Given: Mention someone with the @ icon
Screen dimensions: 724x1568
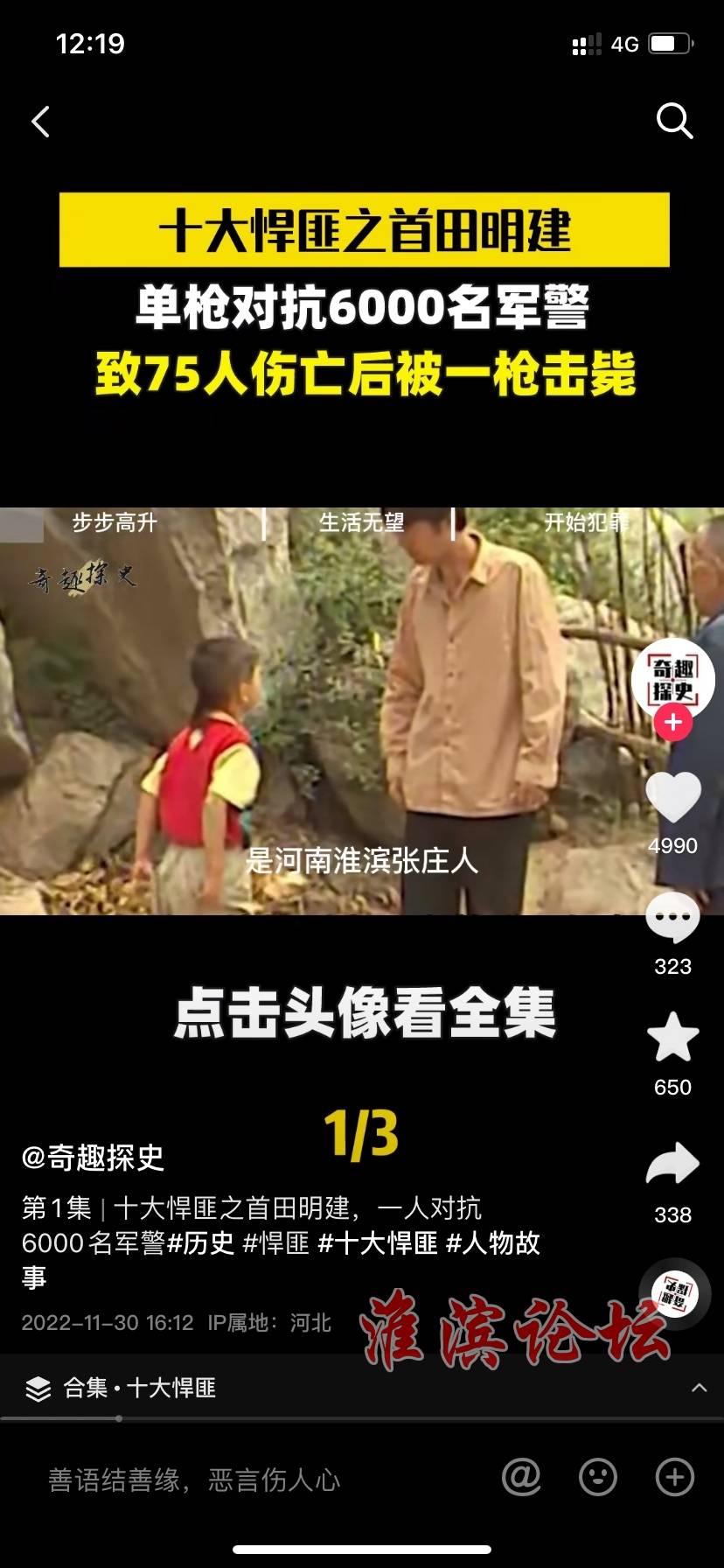Looking at the screenshot, I should tap(521, 1478).
